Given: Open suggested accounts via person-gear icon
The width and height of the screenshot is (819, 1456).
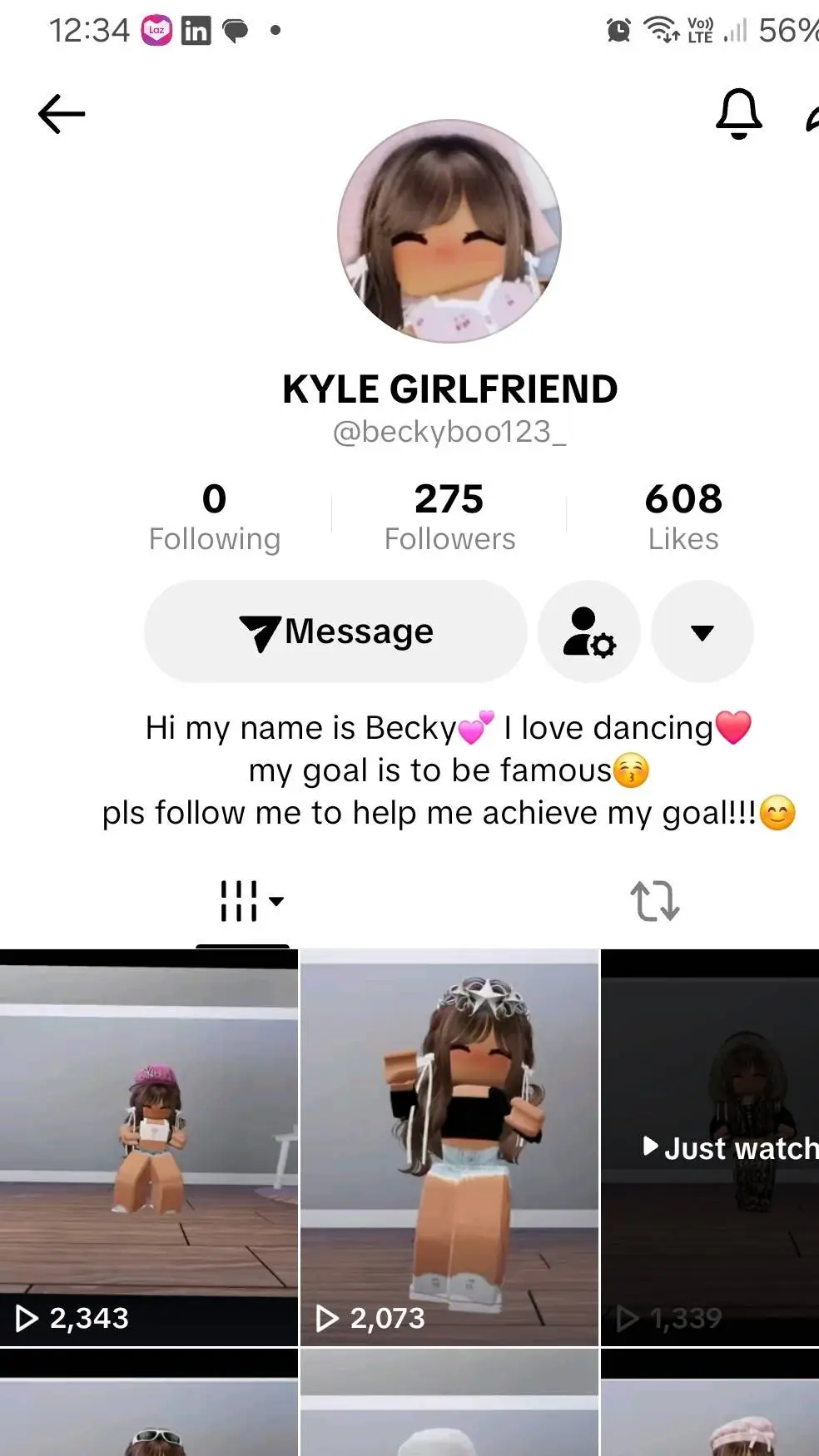Looking at the screenshot, I should point(589,632).
